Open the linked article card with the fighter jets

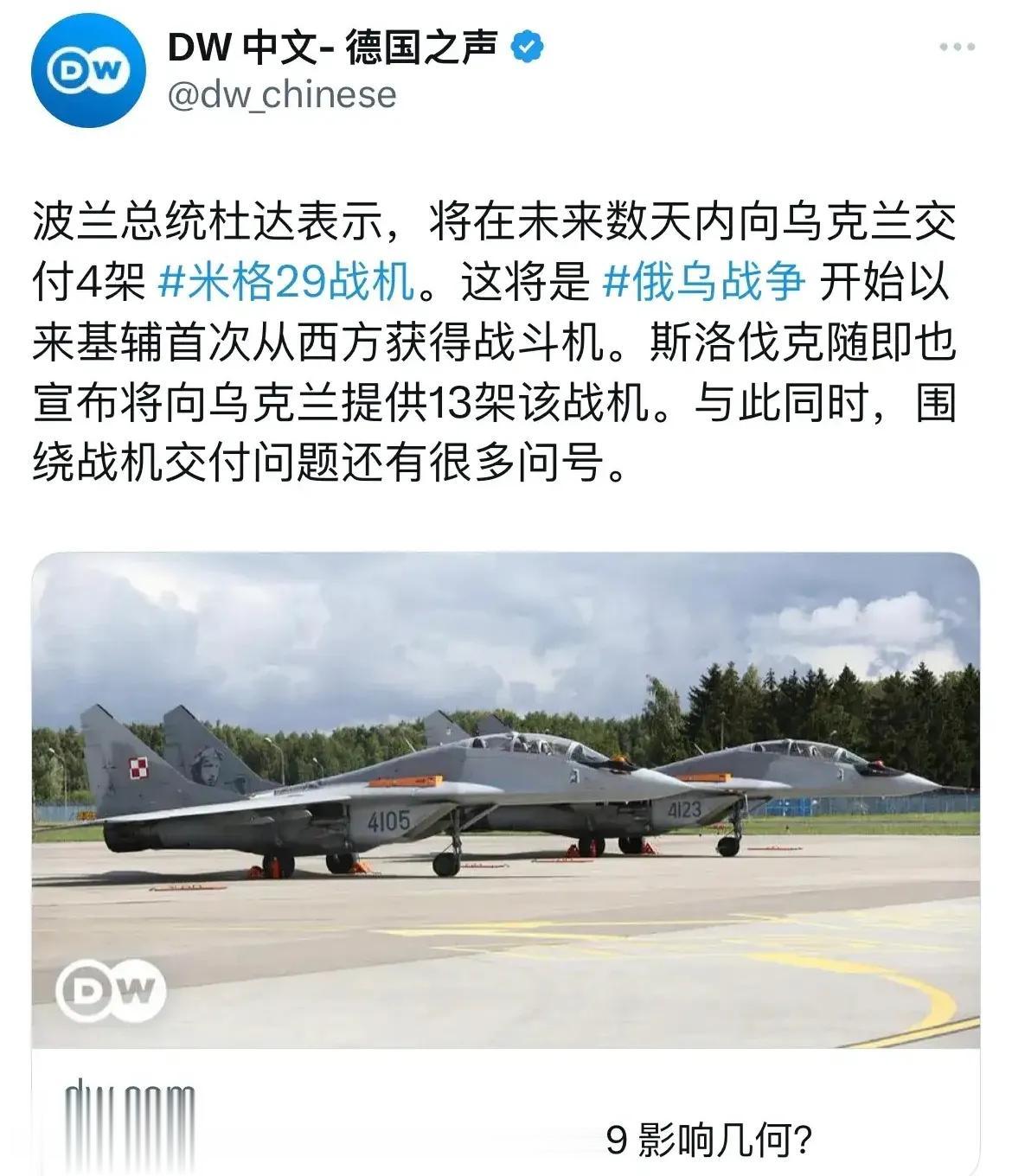506,800
